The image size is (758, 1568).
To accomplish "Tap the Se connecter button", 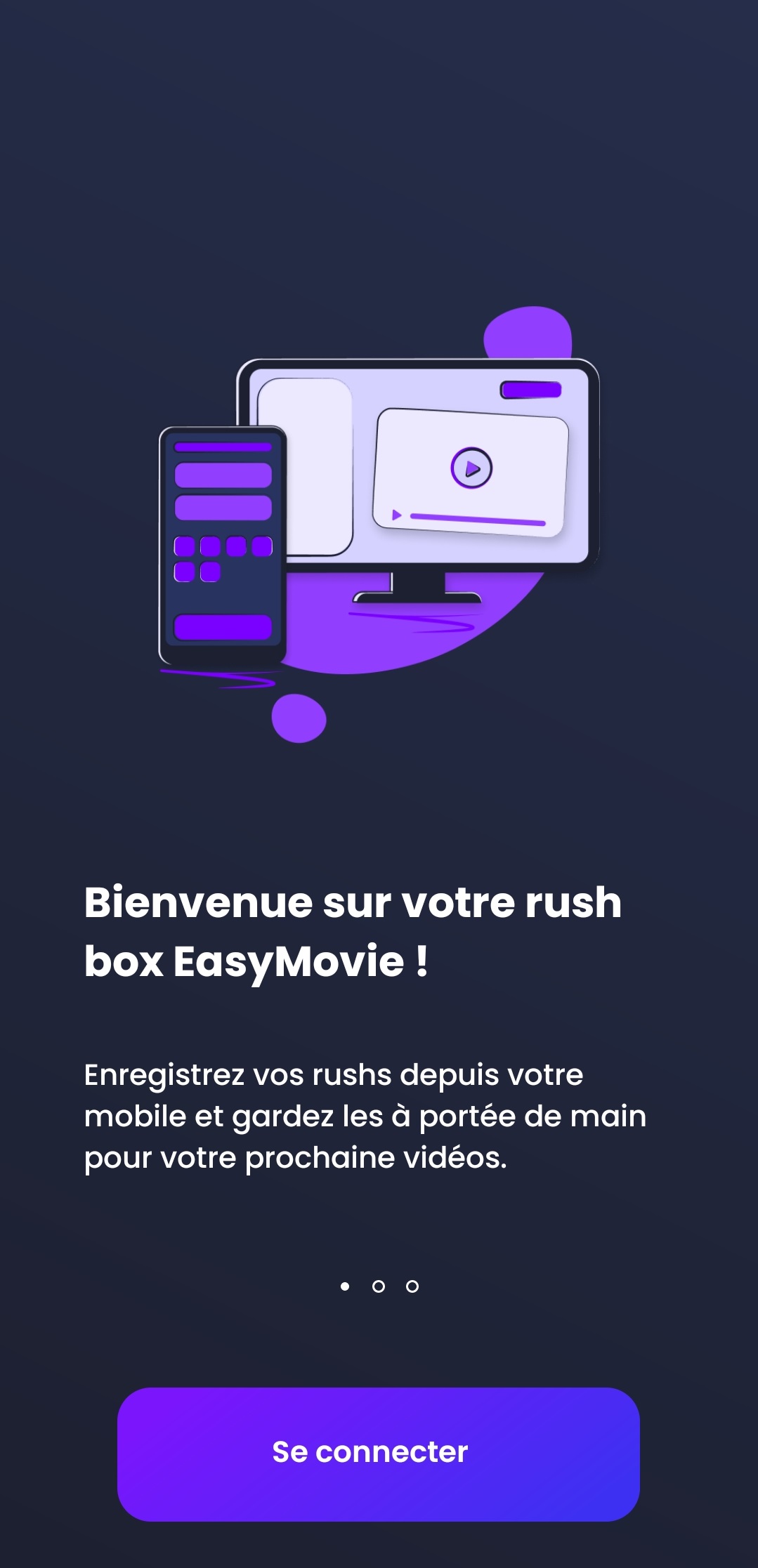I will (x=378, y=1454).
